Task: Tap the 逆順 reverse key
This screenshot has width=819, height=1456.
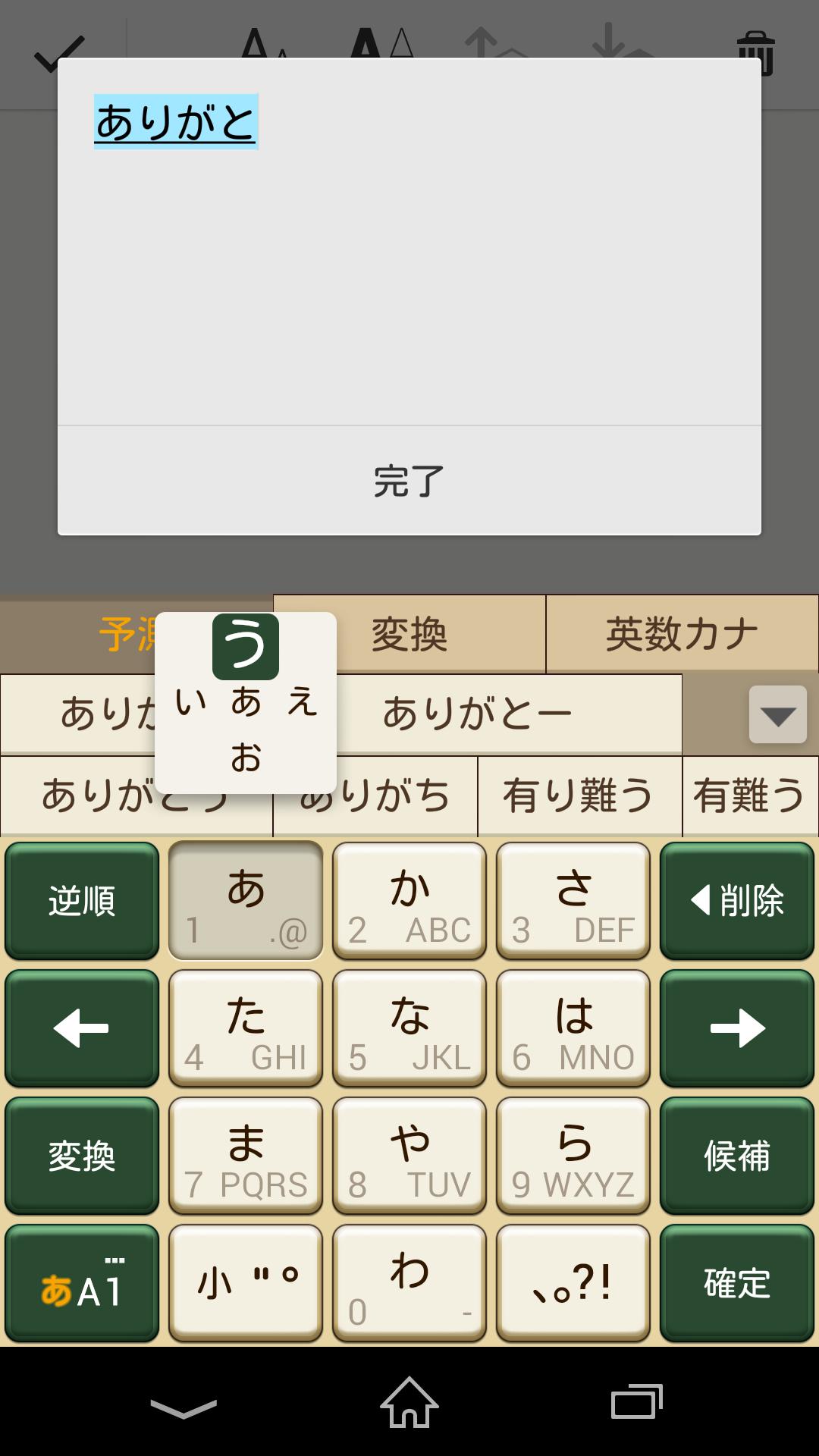Action: [82, 901]
